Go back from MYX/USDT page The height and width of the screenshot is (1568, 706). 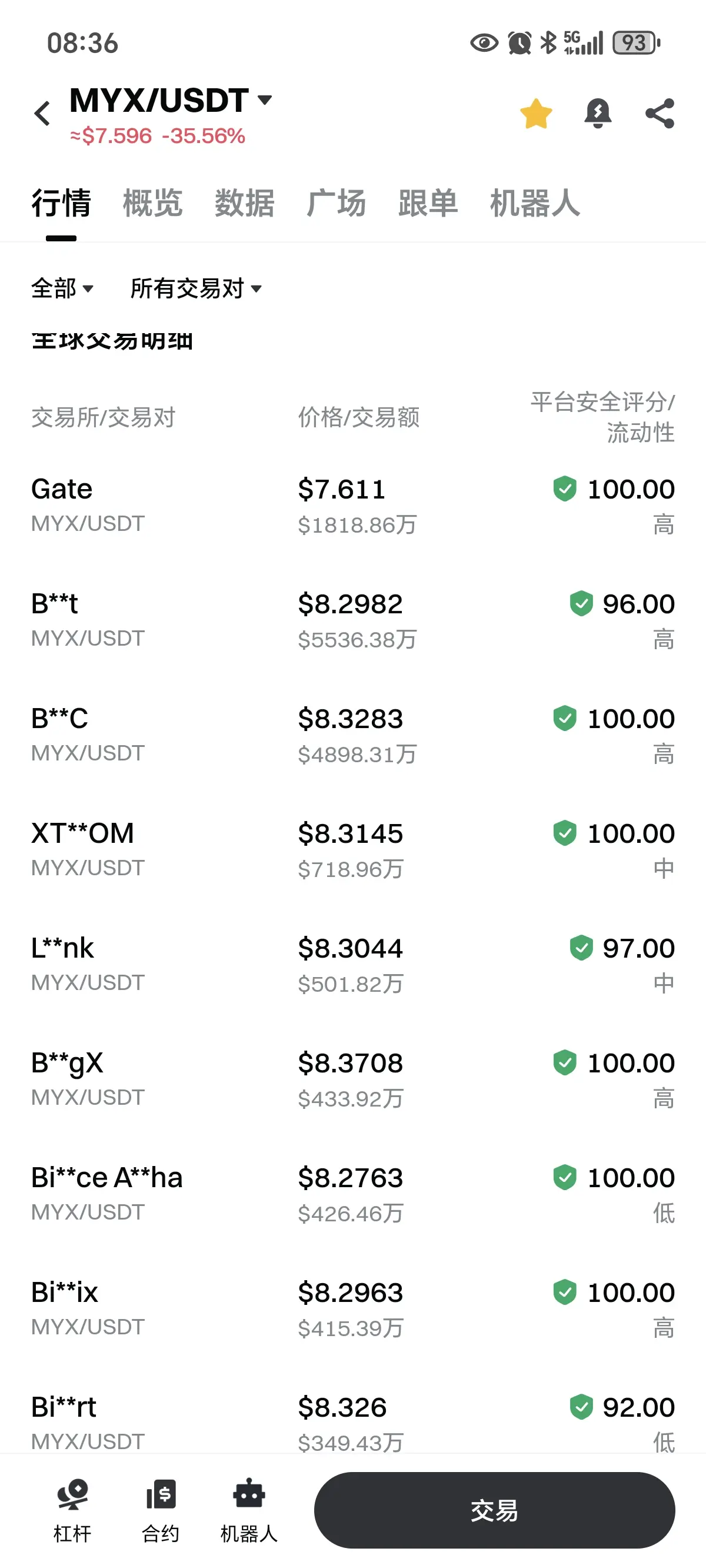[42, 114]
